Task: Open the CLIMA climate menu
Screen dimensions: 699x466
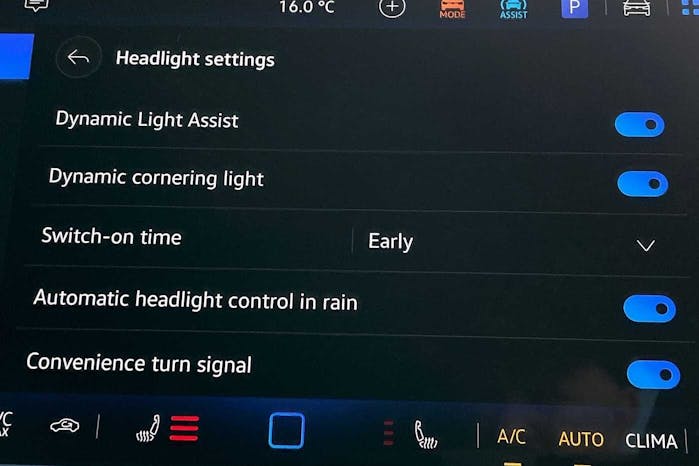Action: pos(651,440)
